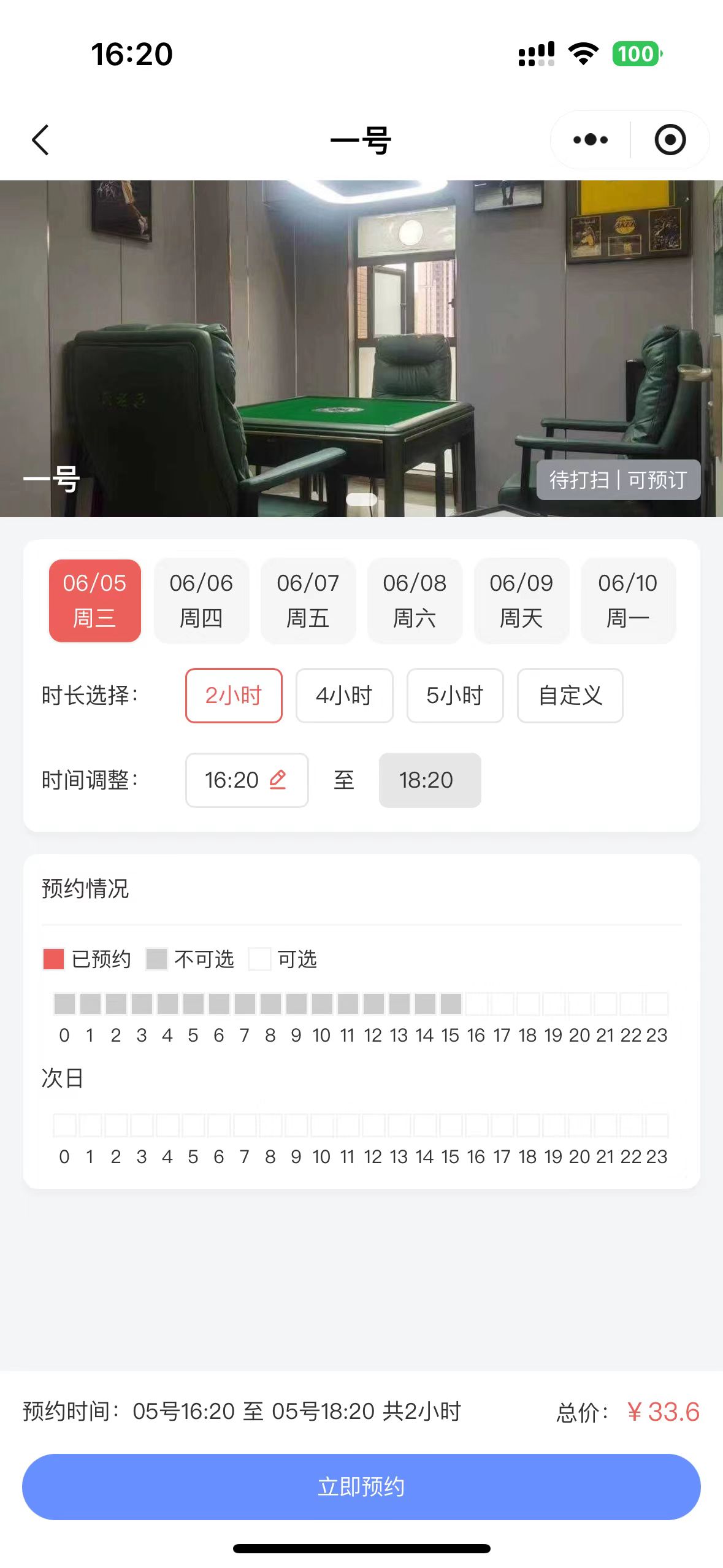Set the duration to 4小时
Viewport: 723px width, 1568px height.
(344, 695)
